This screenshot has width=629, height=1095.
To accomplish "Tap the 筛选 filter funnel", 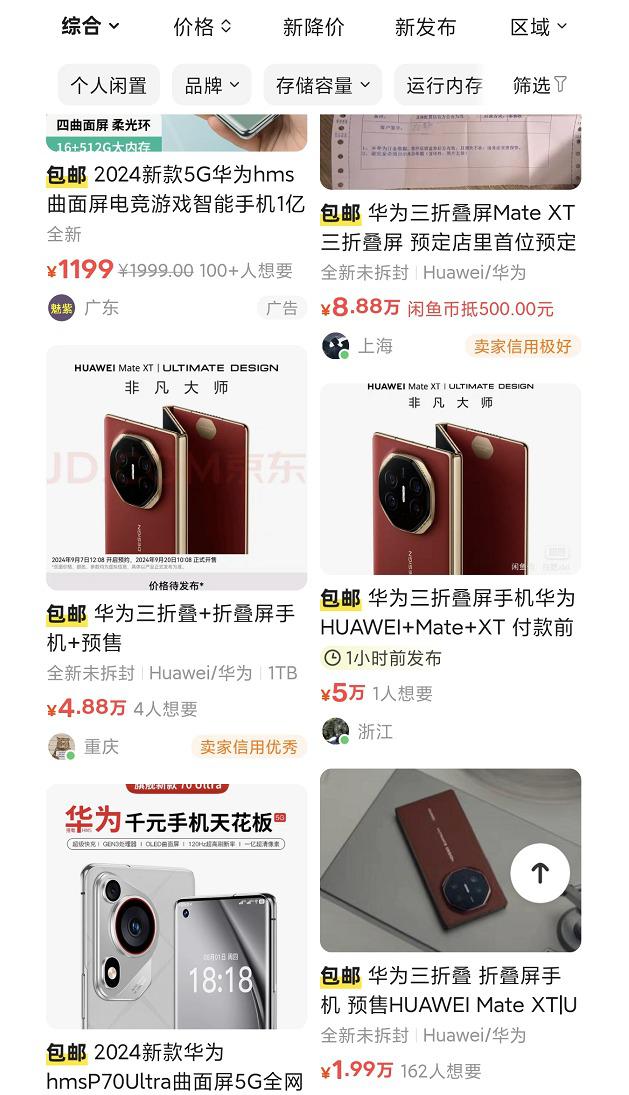I will (x=540, y=86).
